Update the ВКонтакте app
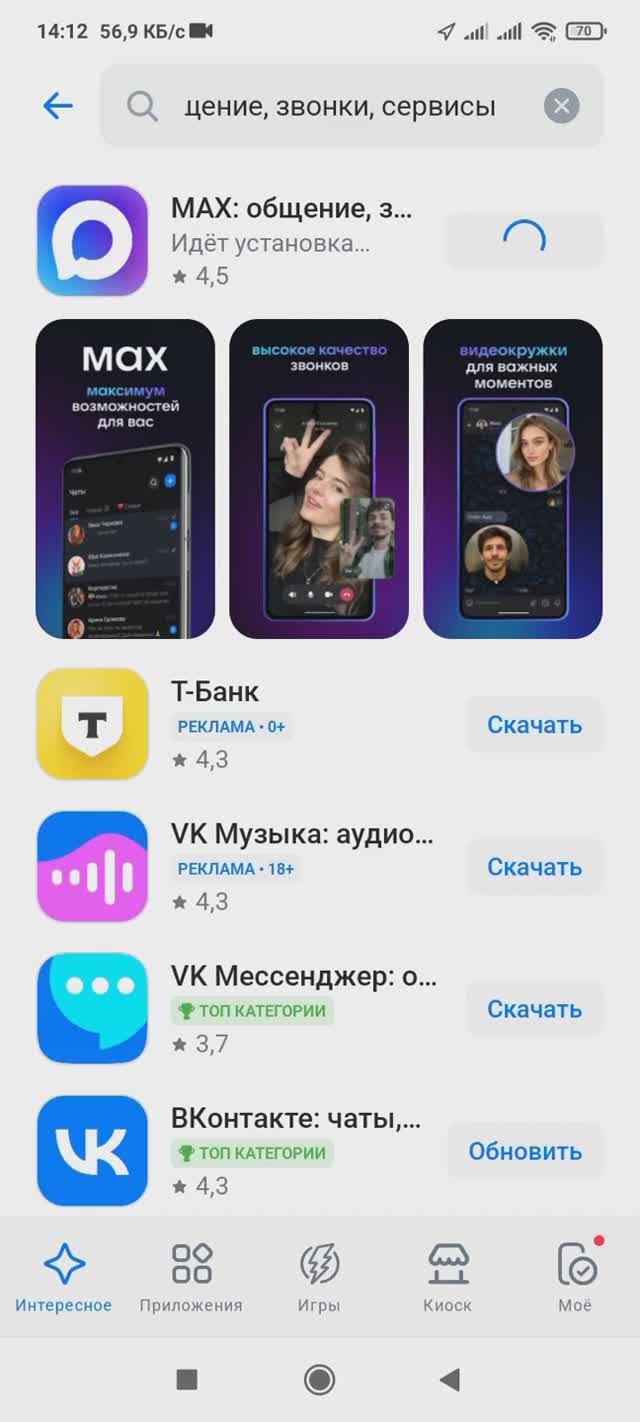Screen dimensions: 640x1422 point(525,1151)
